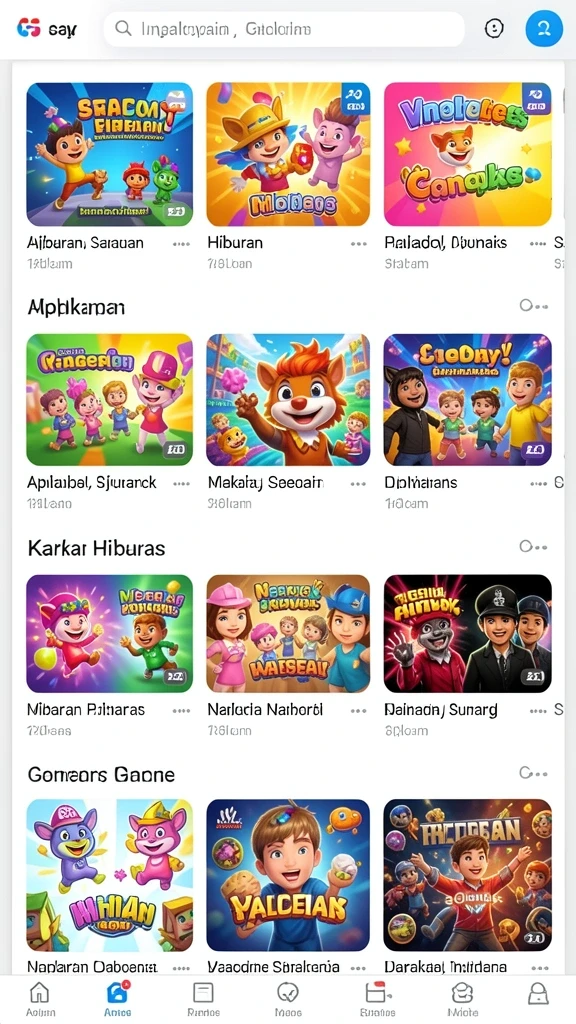Open the Hiburan game tile
The height and width of the screenshot is (1024, 576).
(288, 154)
